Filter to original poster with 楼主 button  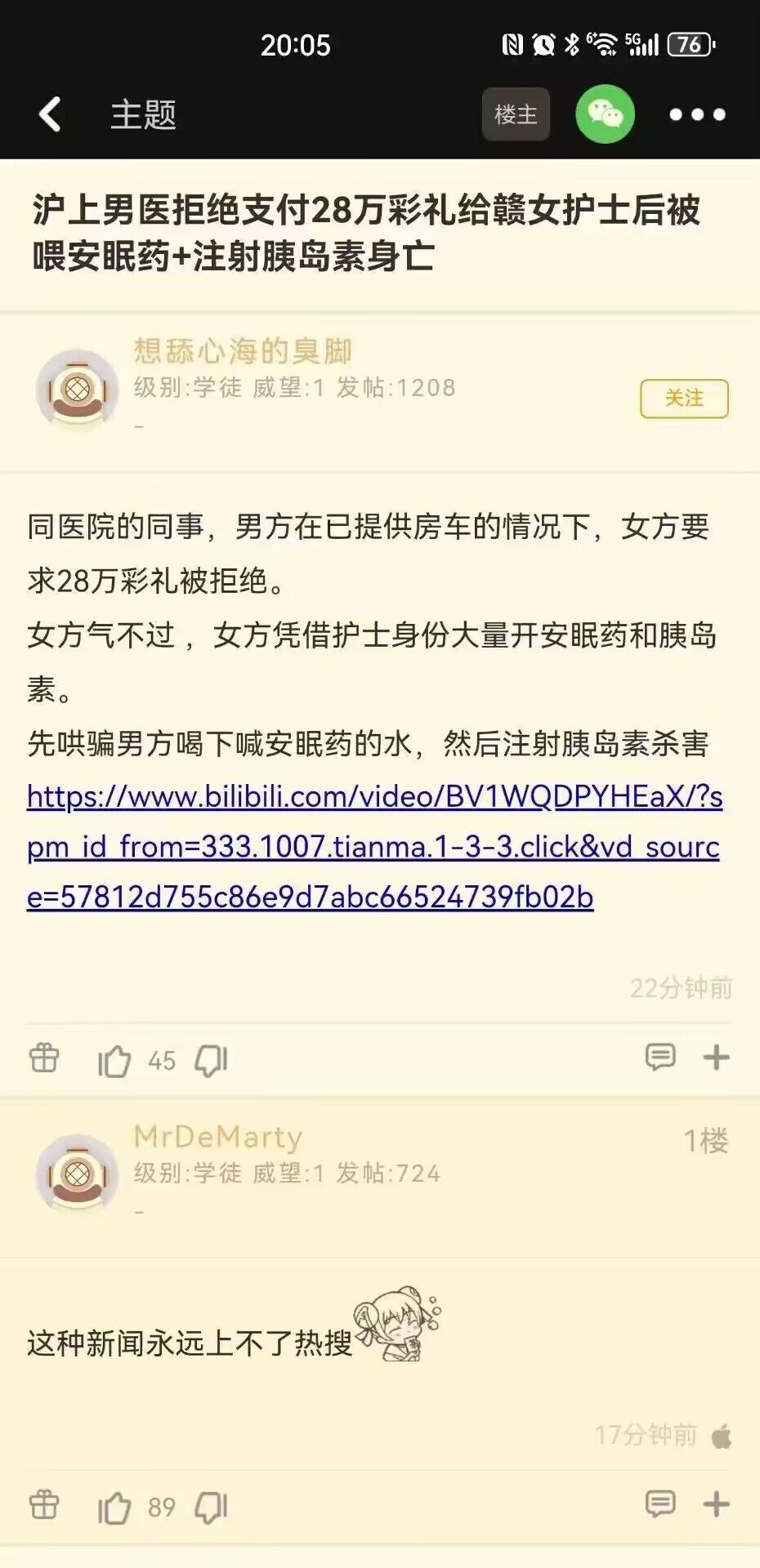pos(516,114)
